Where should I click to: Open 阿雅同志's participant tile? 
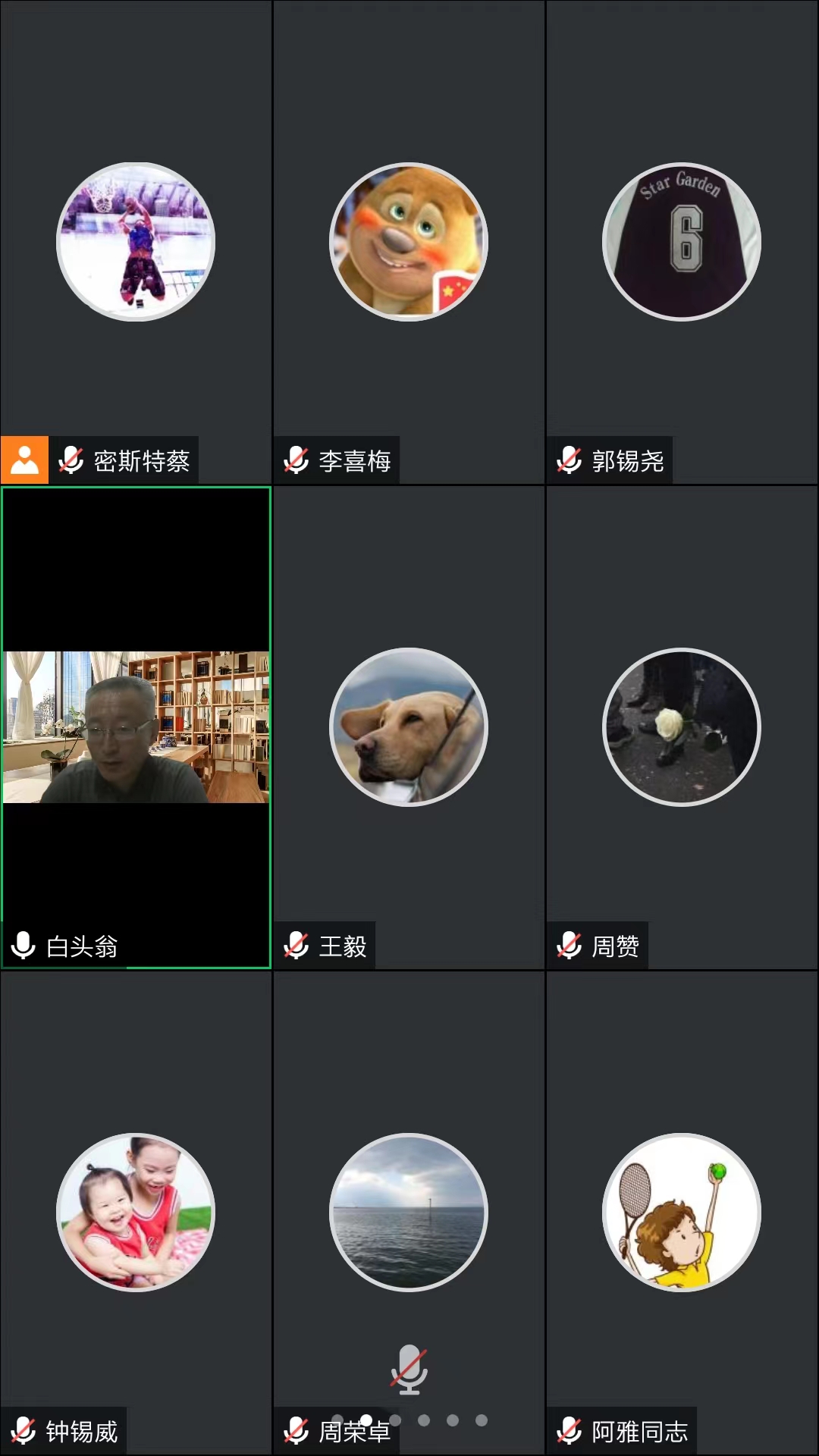682,1212
